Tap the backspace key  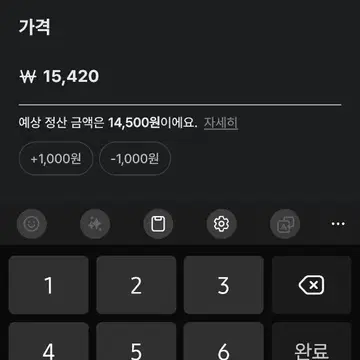pos(311,285)
